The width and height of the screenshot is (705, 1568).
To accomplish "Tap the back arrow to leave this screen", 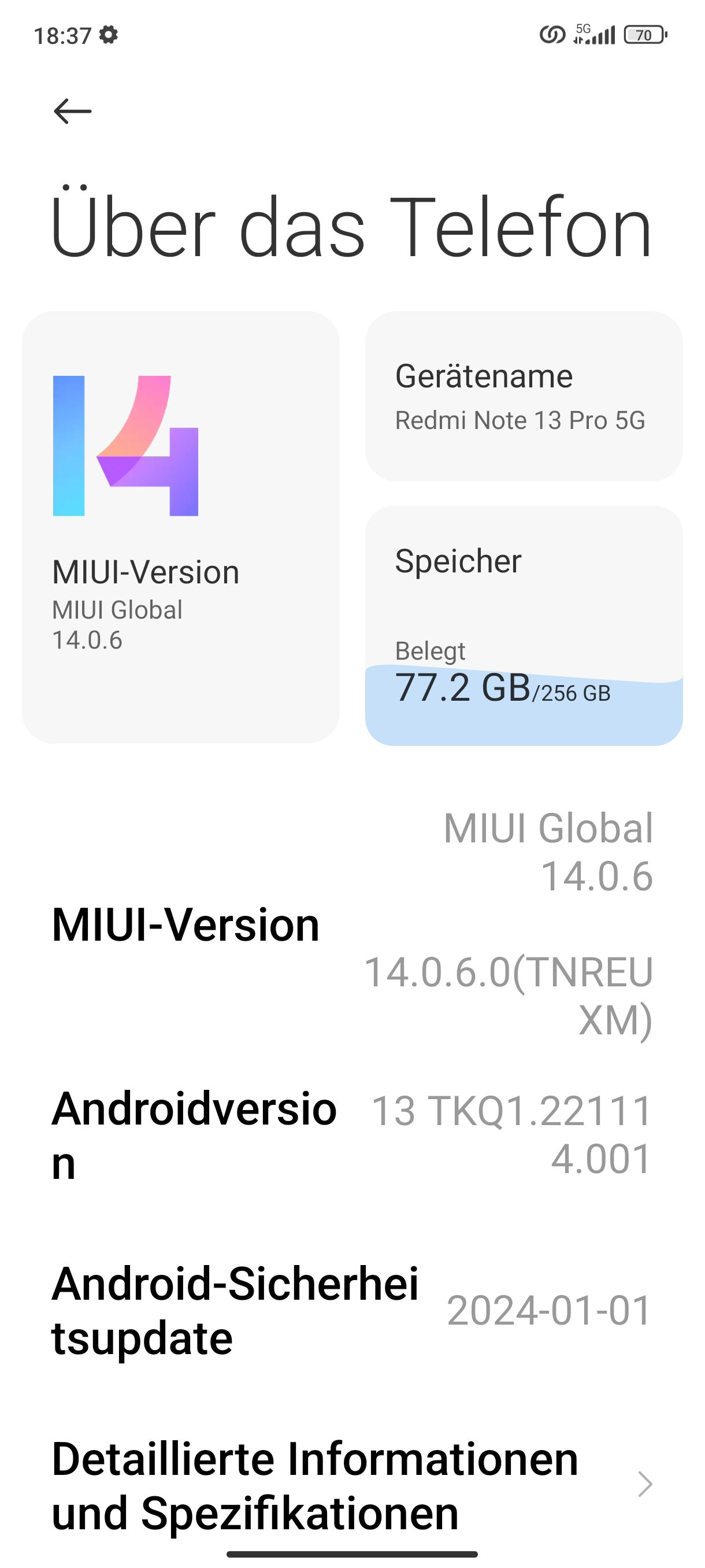I will (72, 111).
